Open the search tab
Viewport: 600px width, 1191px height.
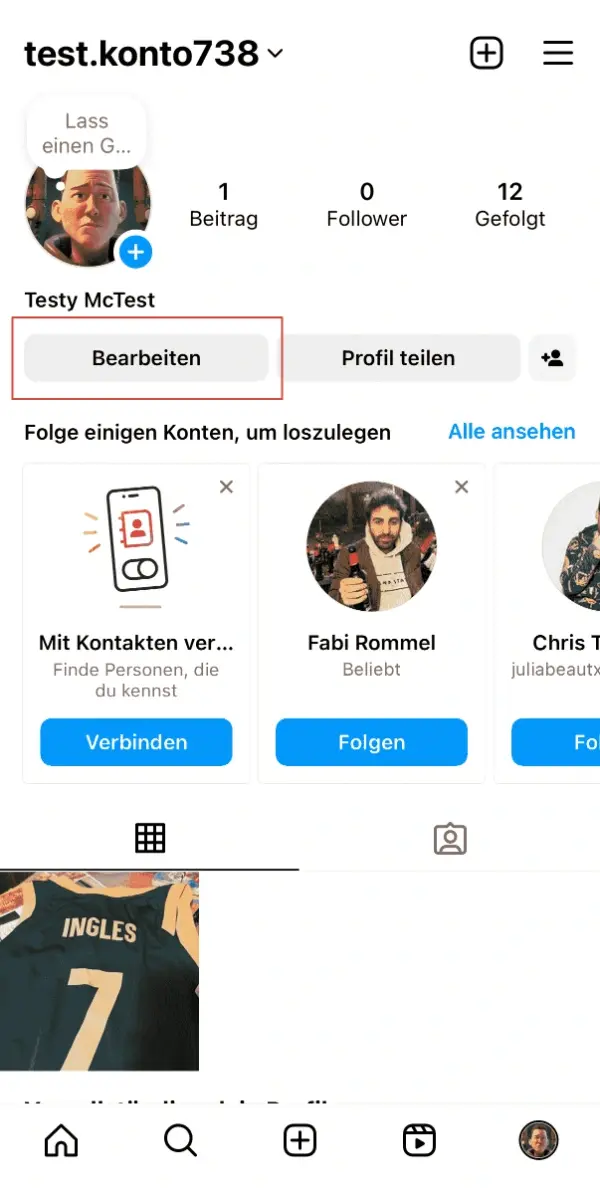coord(181,1140)
